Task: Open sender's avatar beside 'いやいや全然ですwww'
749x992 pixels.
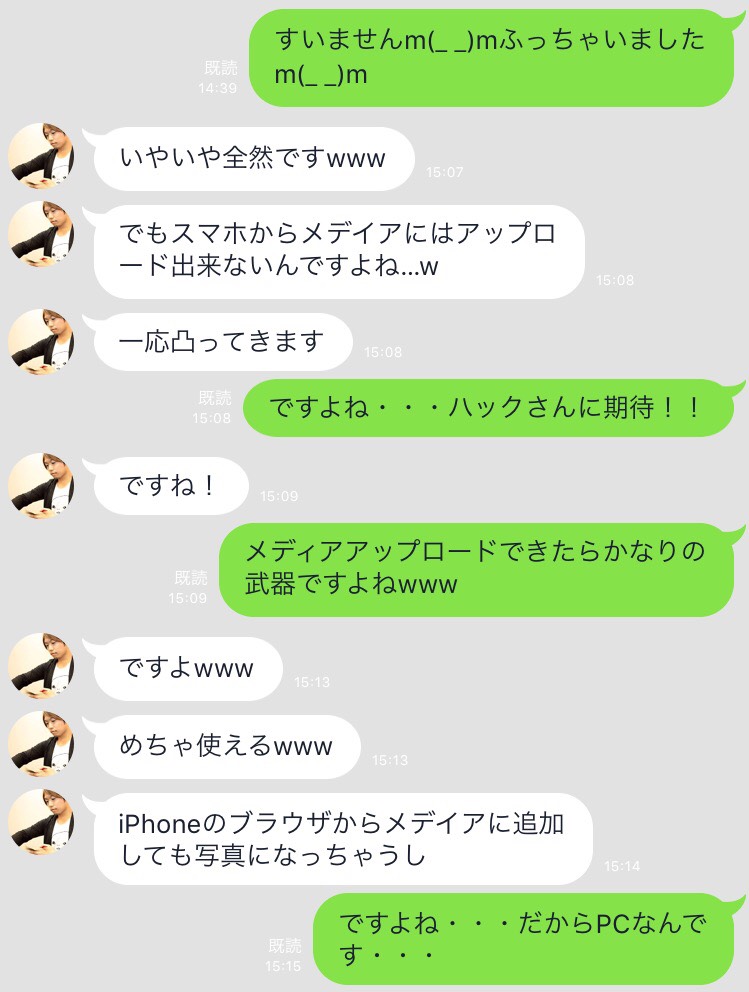Action: [x=41, y=155]
